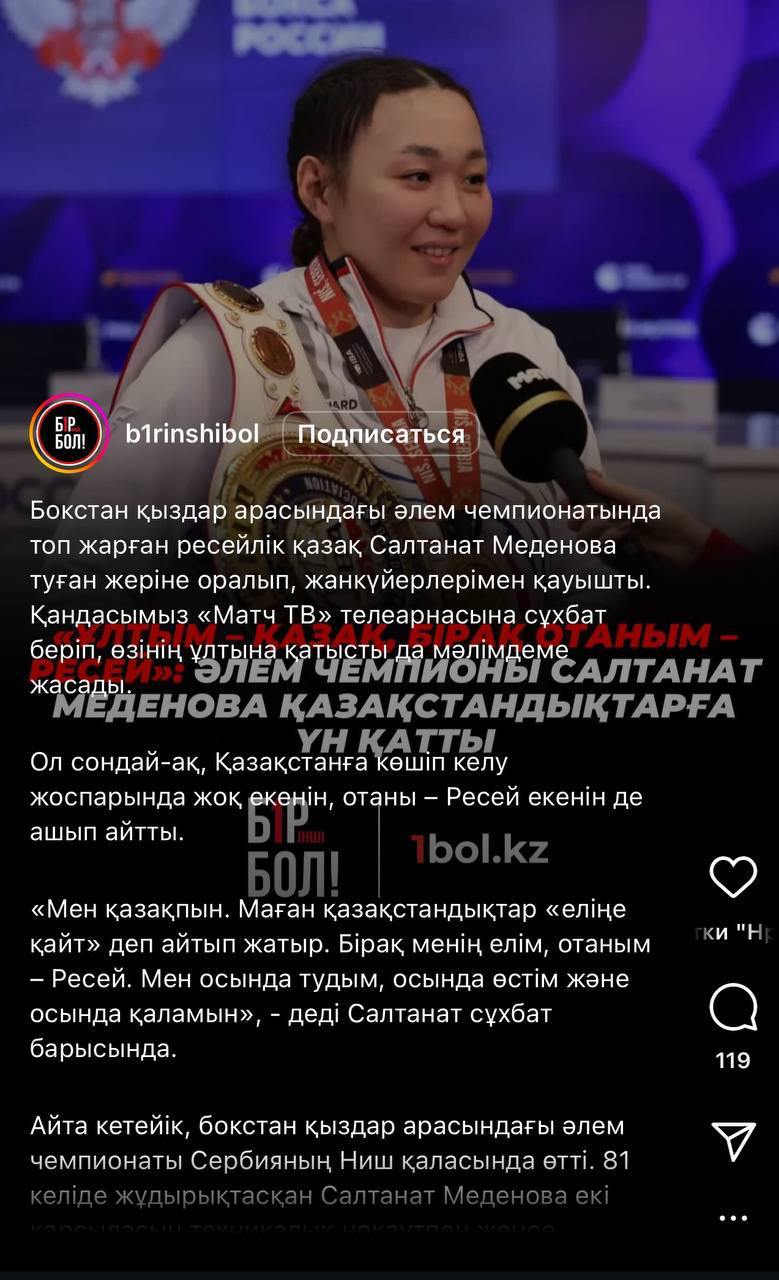Viewport: 779px width, 1280px height.
Task: Like this reel with the heart icon
Action: tap(732, 877)
